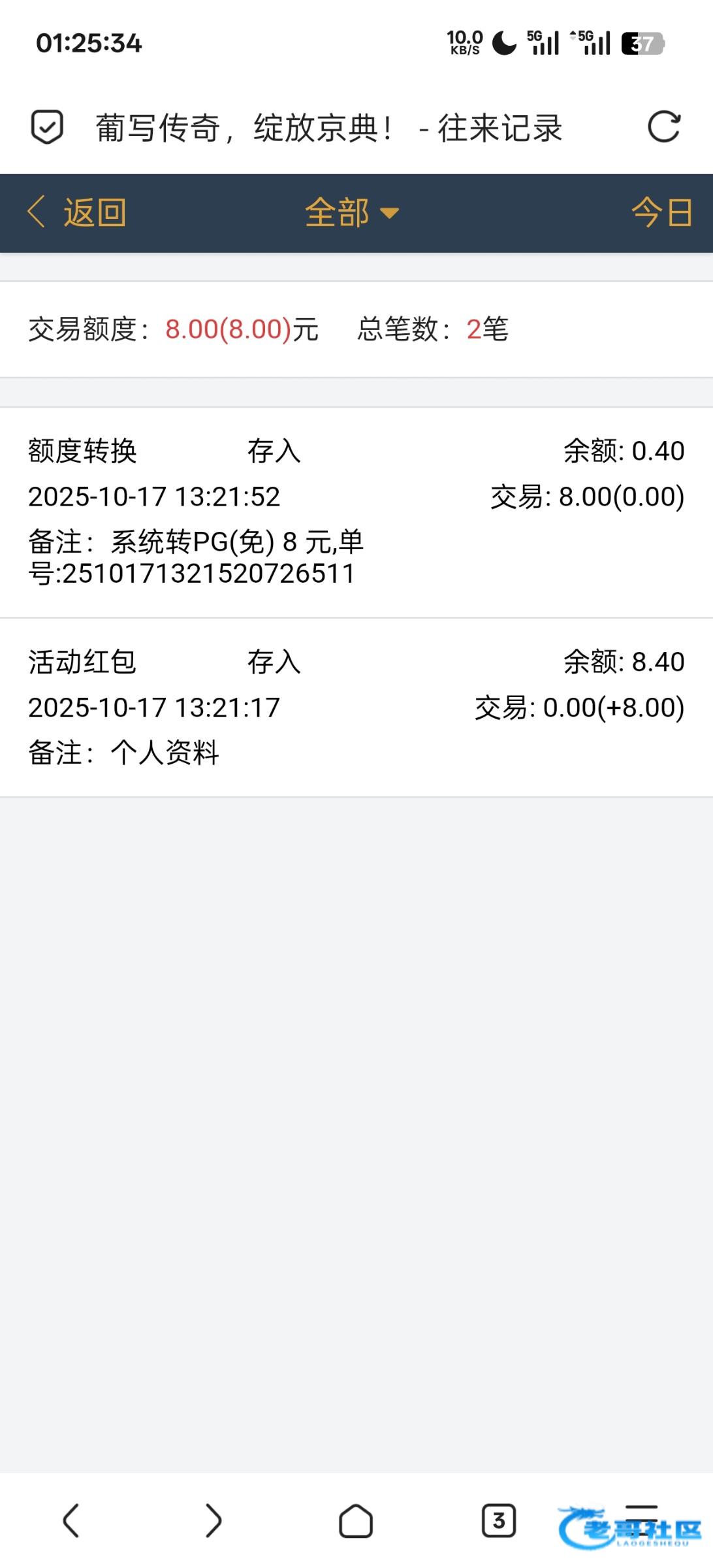Select the 今日 date filter

[x=661, y=213]
